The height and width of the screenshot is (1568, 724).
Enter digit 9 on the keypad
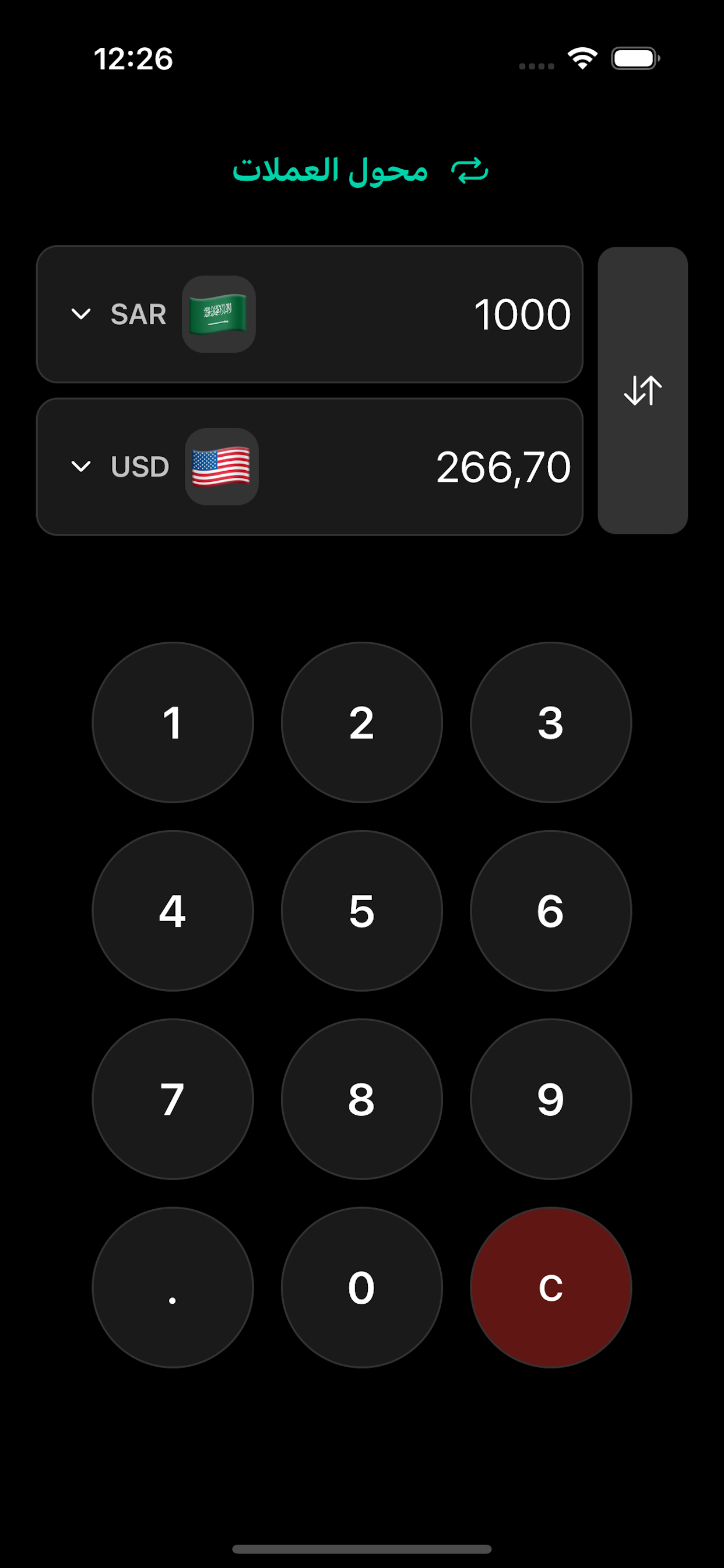(551, 1100)
